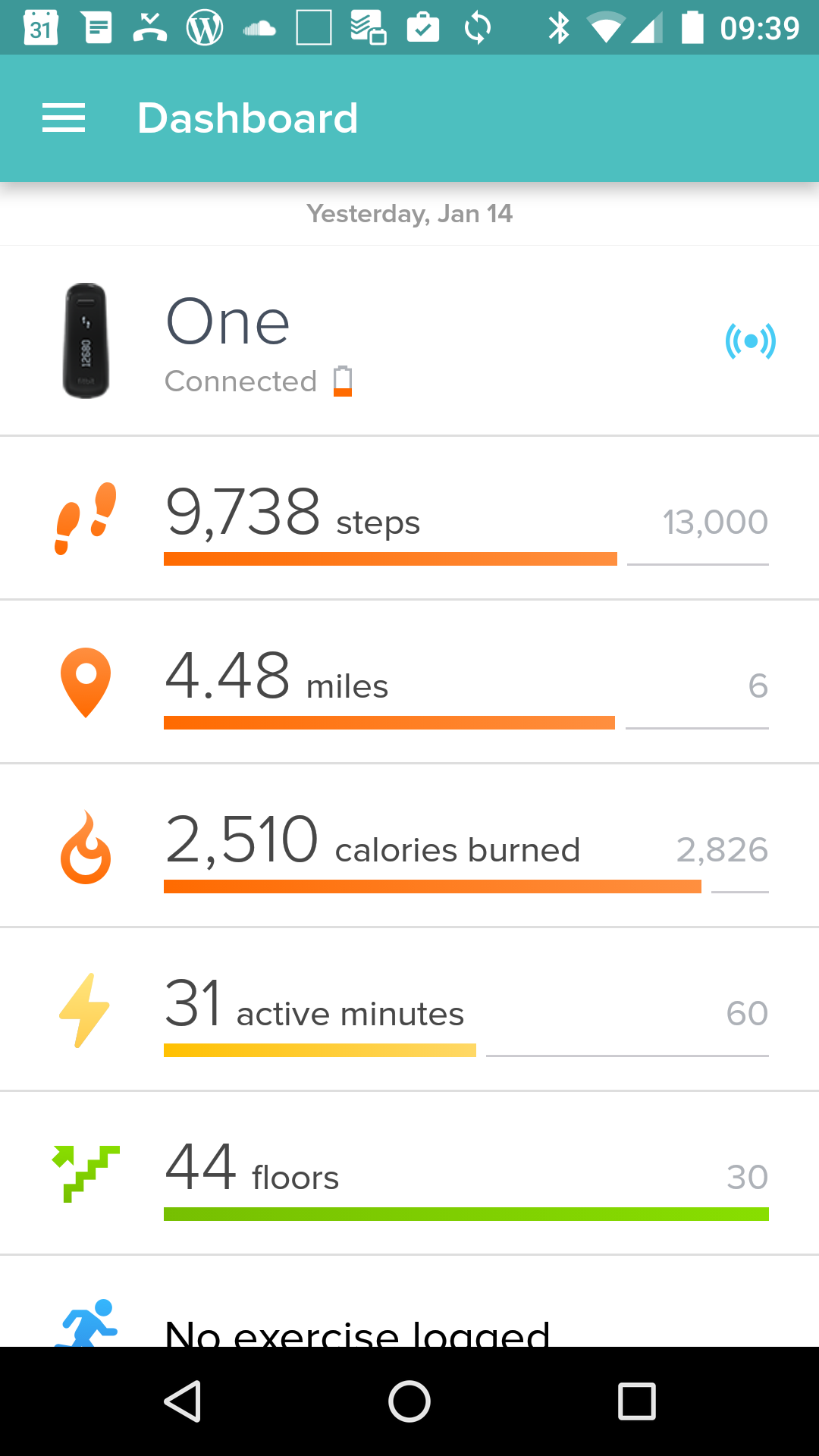Open the 44 floors climbed row
Image resolution: width=819 pixels, height=1456 pixels.
409,1174
